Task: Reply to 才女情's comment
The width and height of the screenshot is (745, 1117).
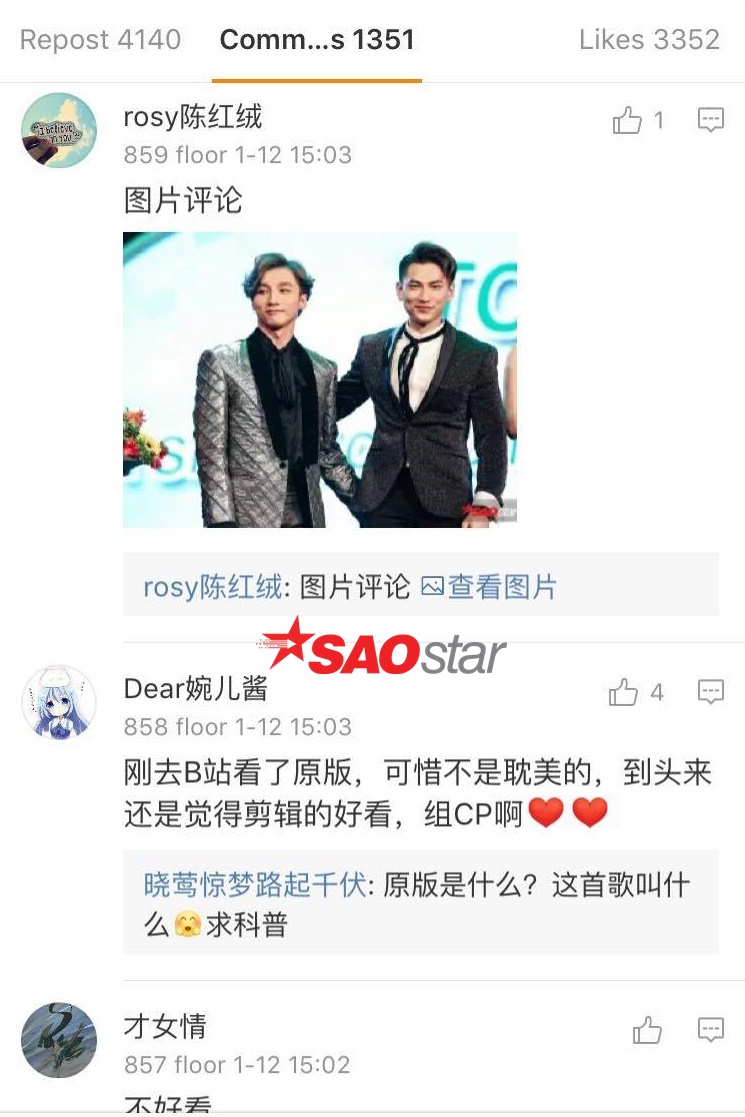Action: (710, 1030)
